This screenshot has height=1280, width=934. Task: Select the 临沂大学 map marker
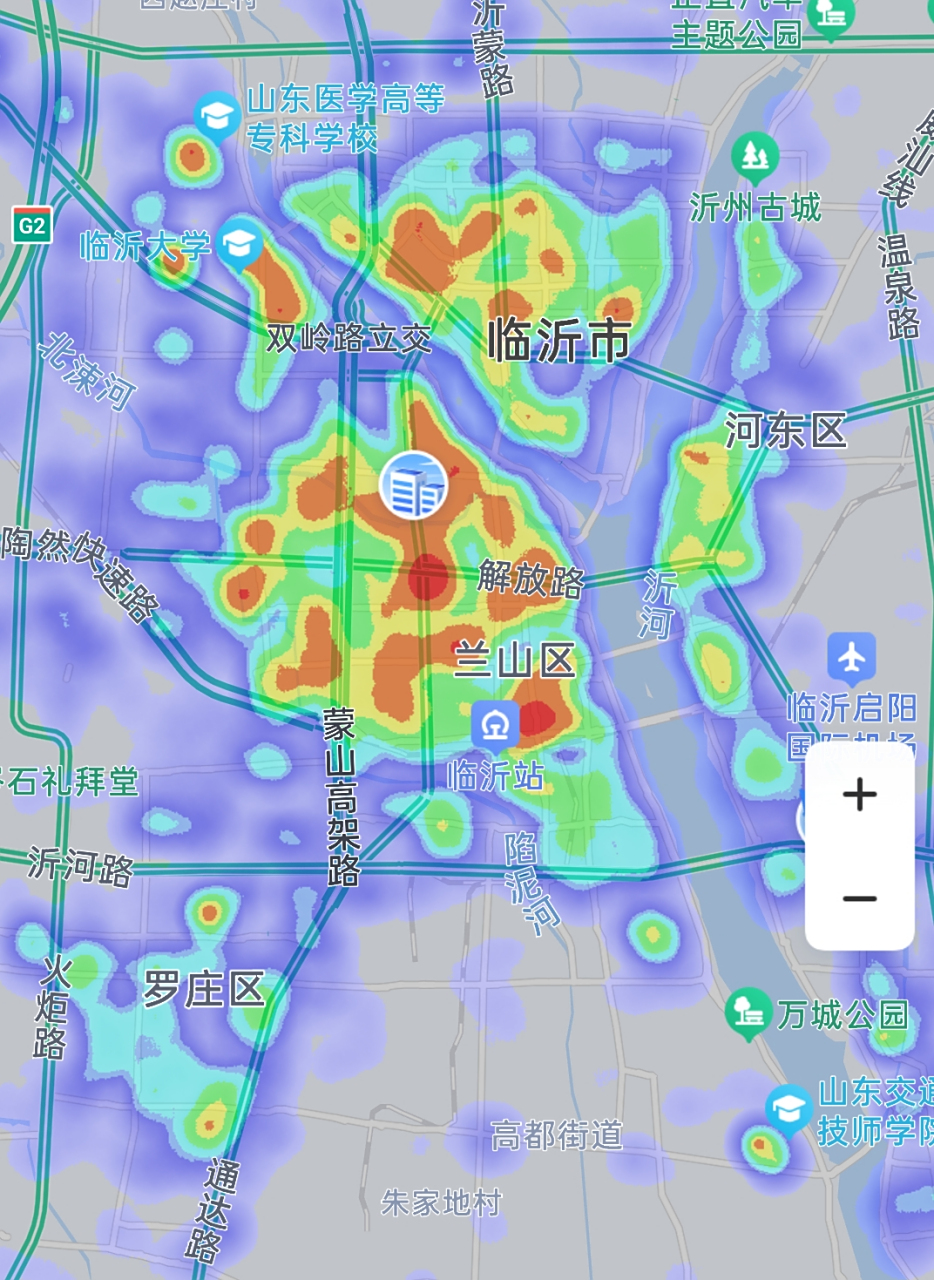click(x=240, y=243)
